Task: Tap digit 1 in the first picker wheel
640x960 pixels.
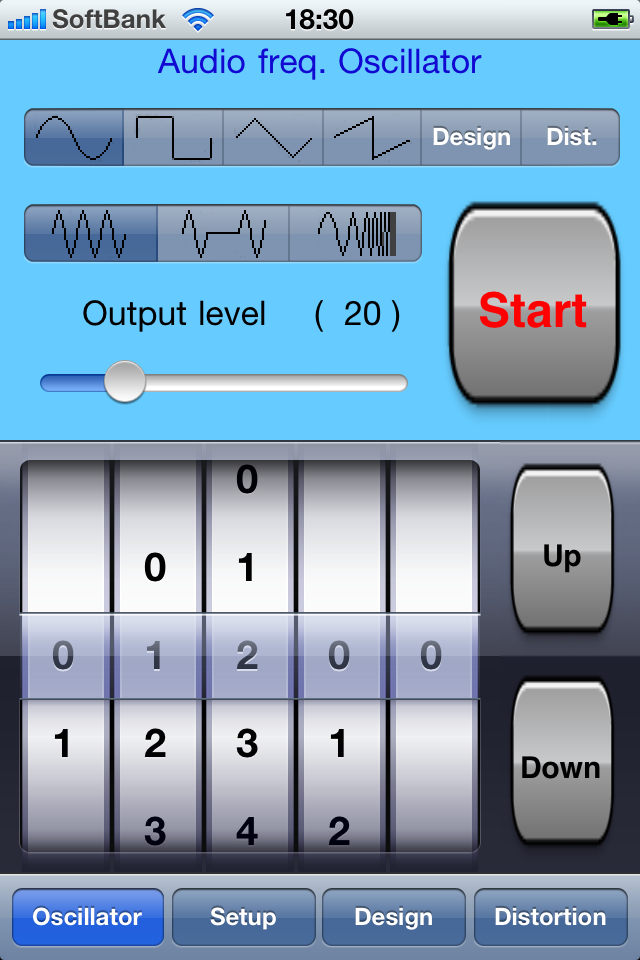Action: pyautogui.click(x=63, y=744)
